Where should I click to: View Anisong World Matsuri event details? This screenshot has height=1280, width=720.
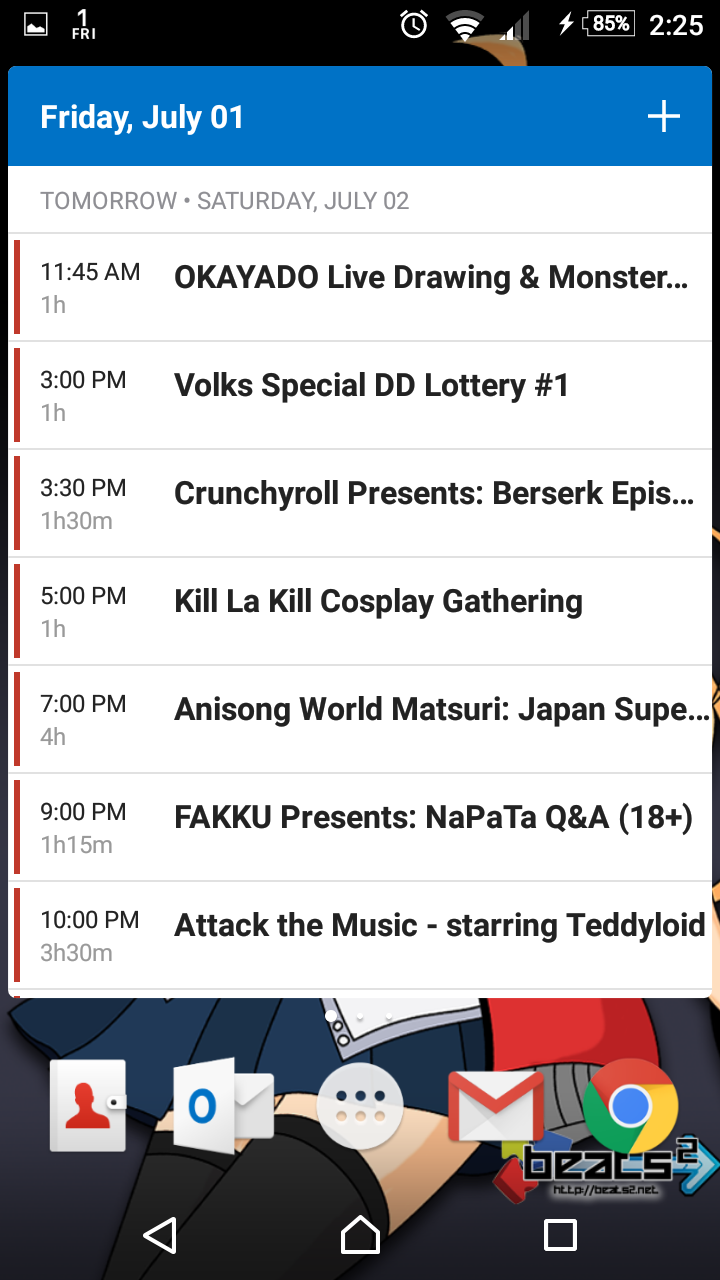tap(360, 719)
